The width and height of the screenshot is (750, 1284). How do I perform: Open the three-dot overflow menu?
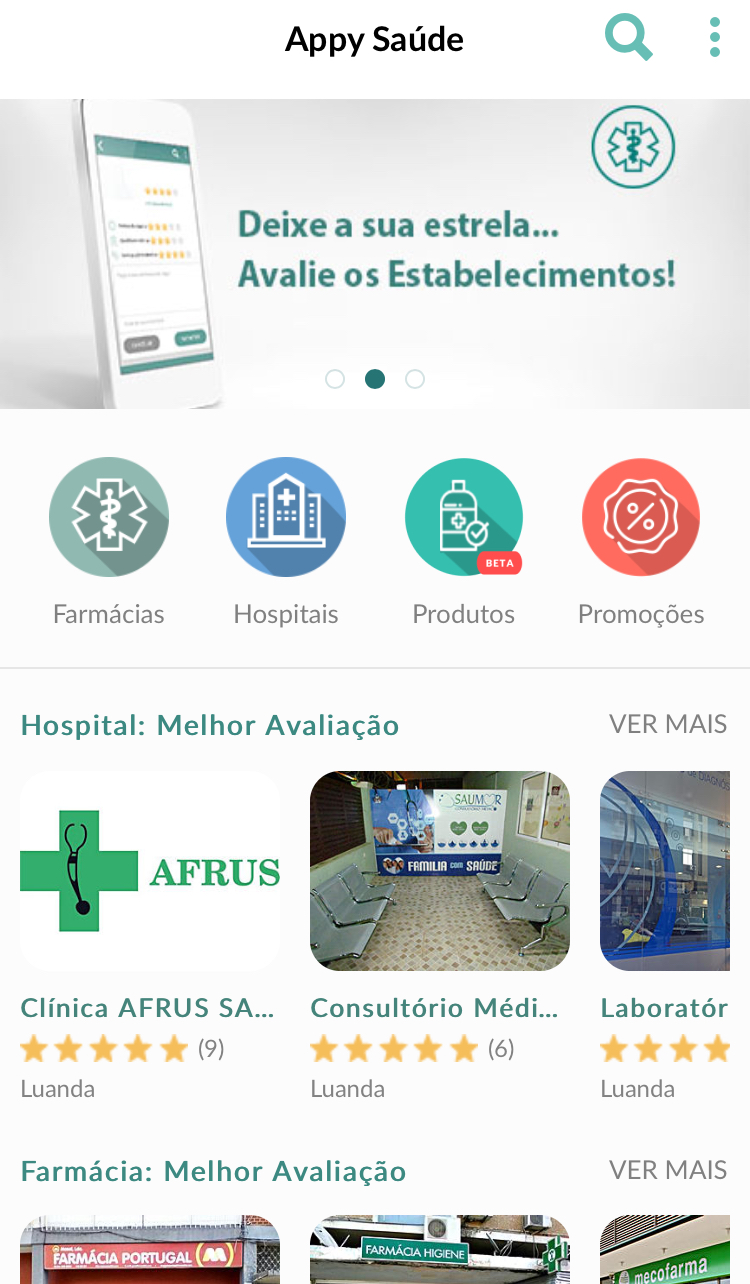[714, 38]
